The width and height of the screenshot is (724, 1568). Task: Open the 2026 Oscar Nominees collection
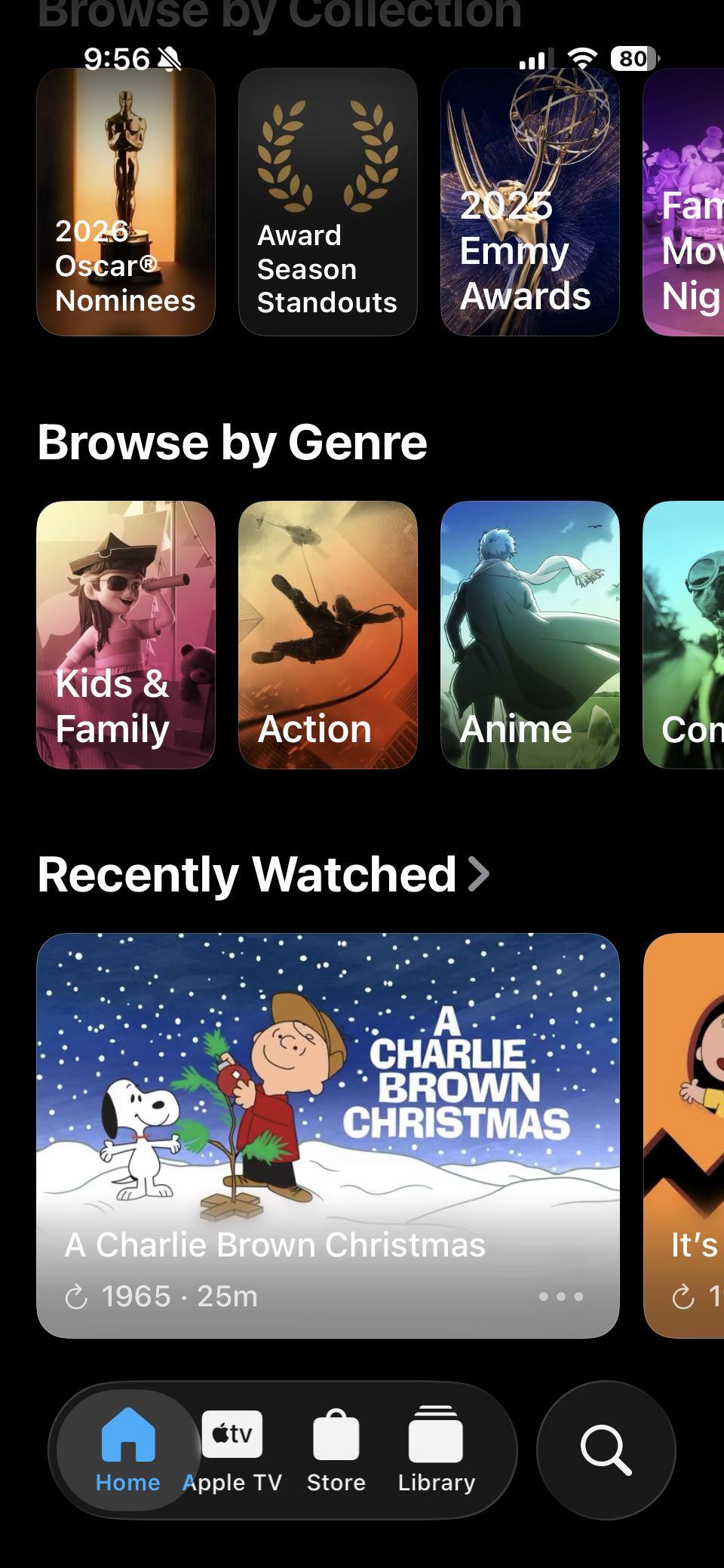tap(126, 202)
